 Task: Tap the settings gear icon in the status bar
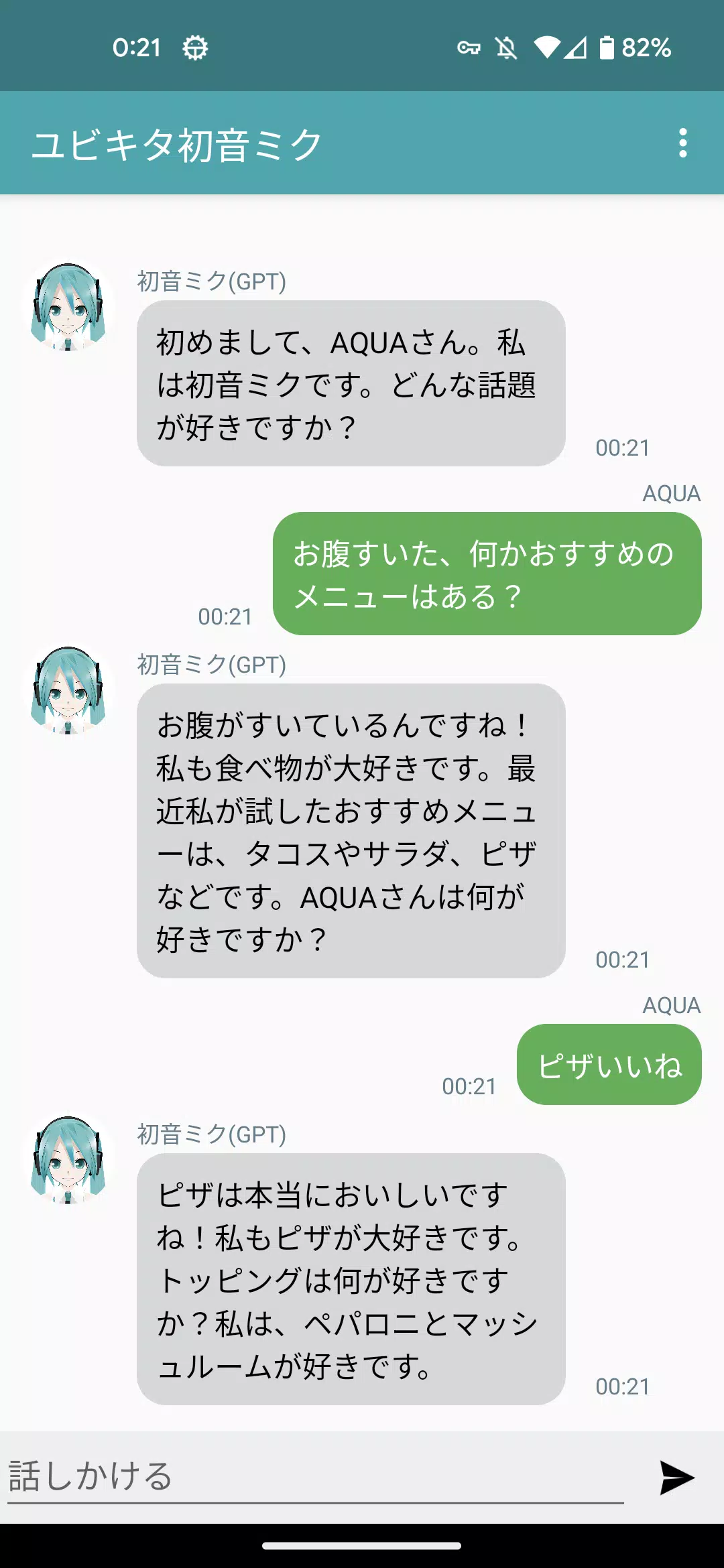click(194, 48)
